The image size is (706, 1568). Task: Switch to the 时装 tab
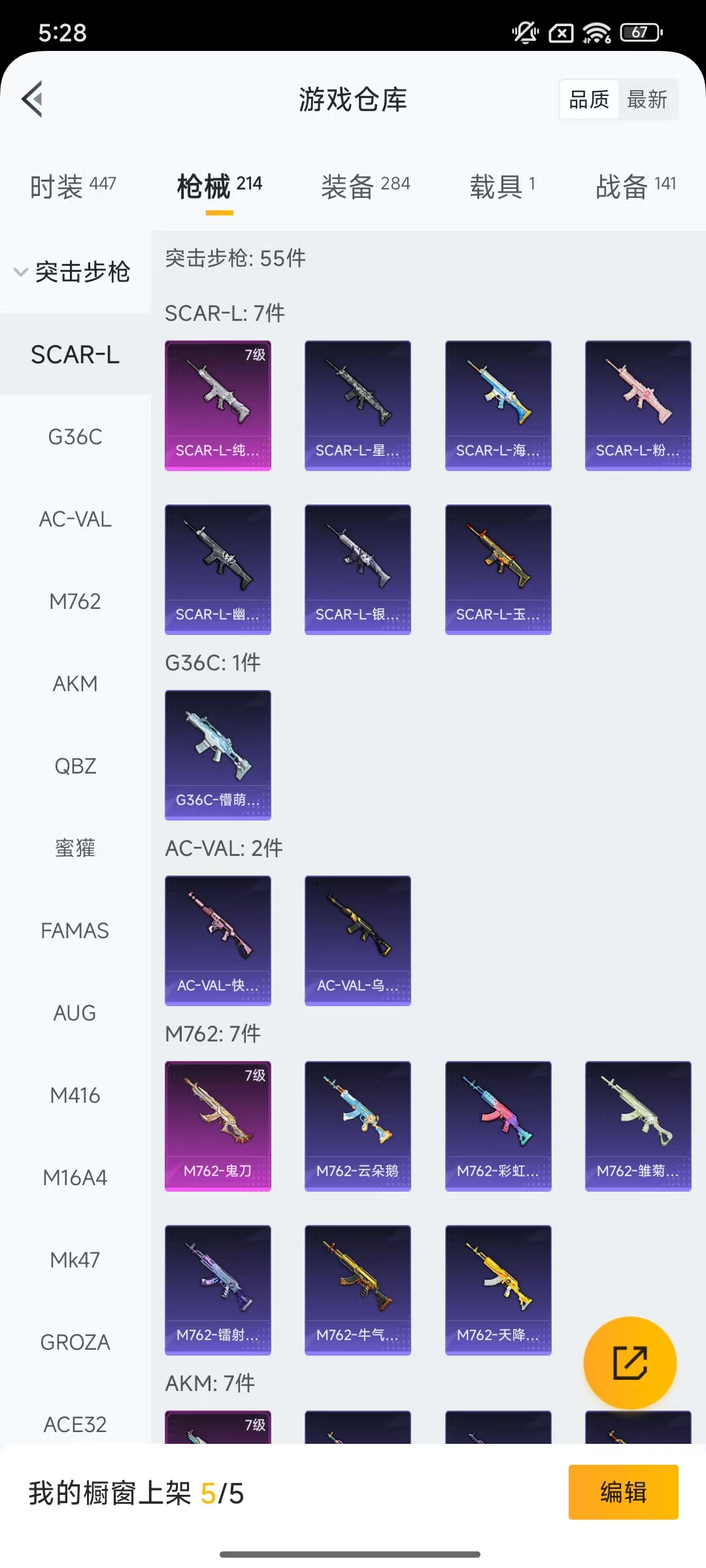(73, 186)
